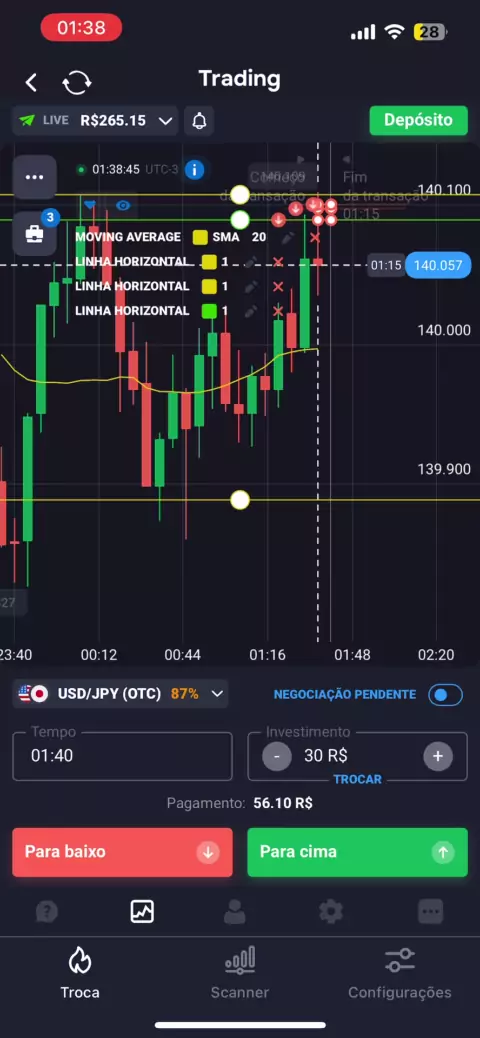Image resolution: width=480 pixels, height=1038 pixels.
Task: Select the USD/JPY (OTC) asset dropdown
Action: coord(120,694)
